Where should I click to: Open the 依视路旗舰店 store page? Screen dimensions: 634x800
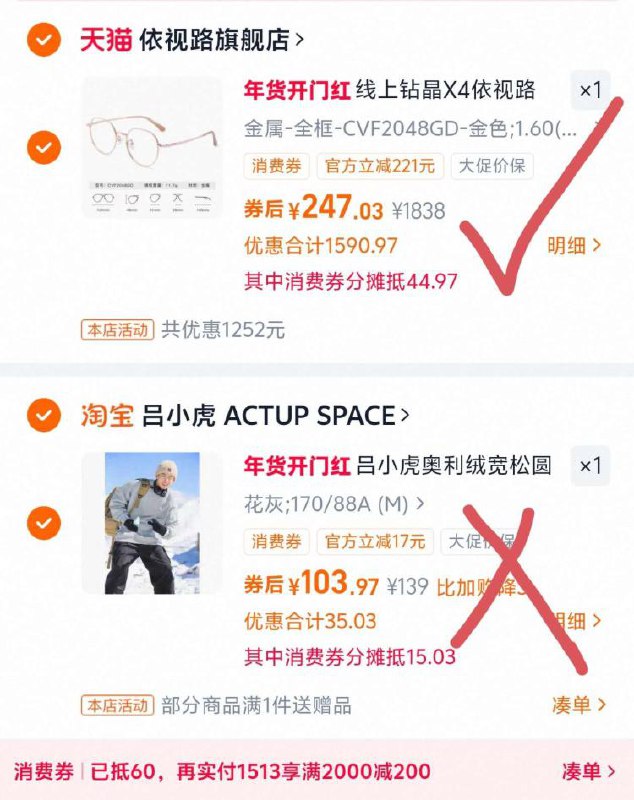pyautogui.click(x=221, y=40)
